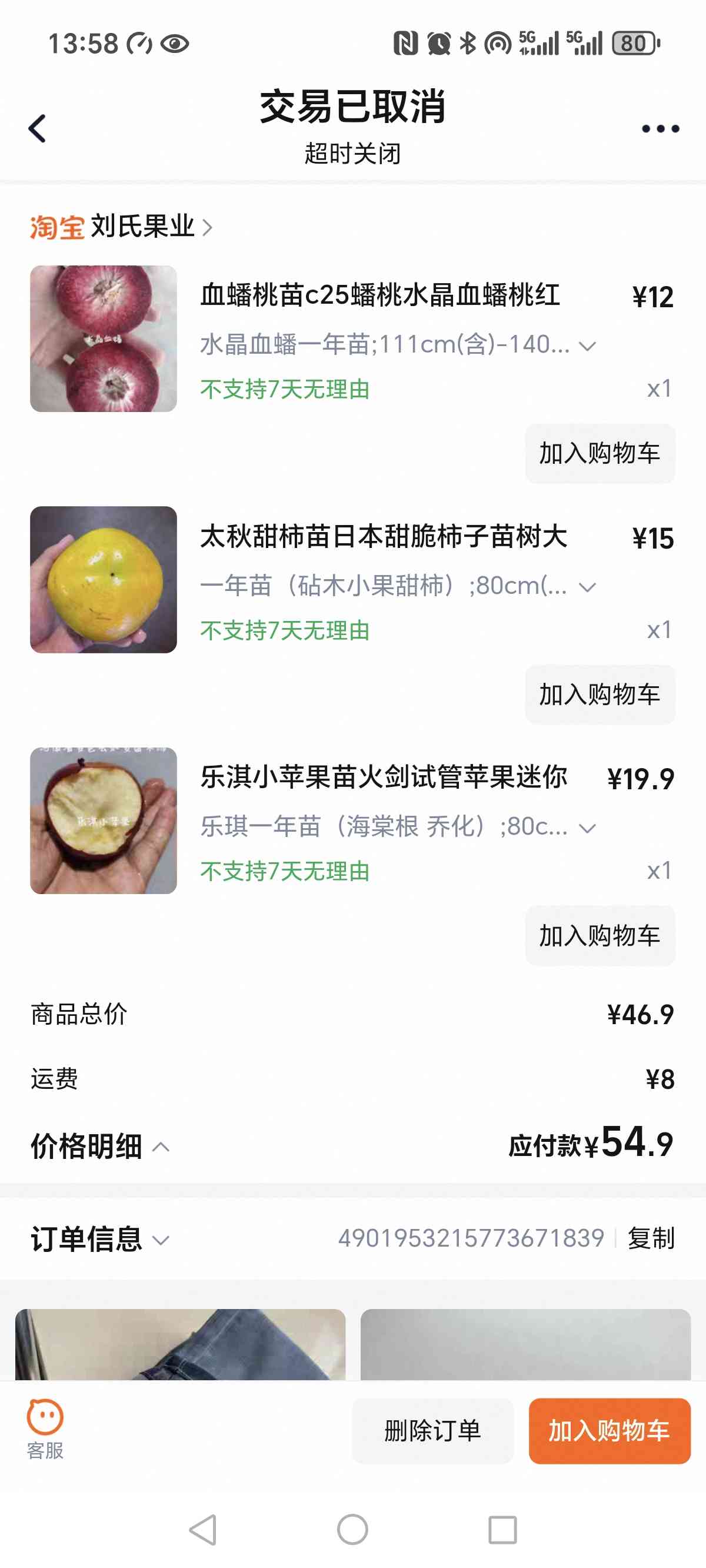View the 太秋甜柿苗 product thumbnail
Screen dimensions: 706x1568
point(104,580)
